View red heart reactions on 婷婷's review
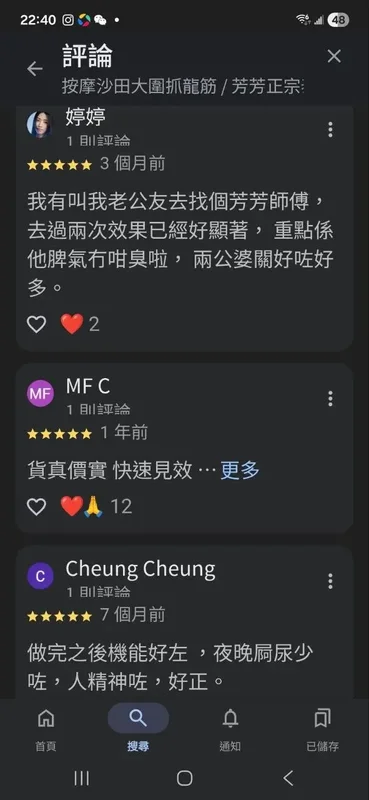The width and height of the screenshot is (369, 800). 80,324
